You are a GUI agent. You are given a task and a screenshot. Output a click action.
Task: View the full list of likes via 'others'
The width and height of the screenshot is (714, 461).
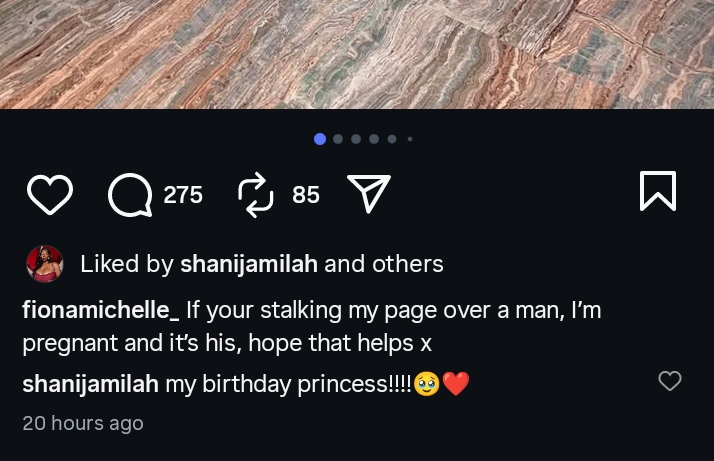pos(407,264)
